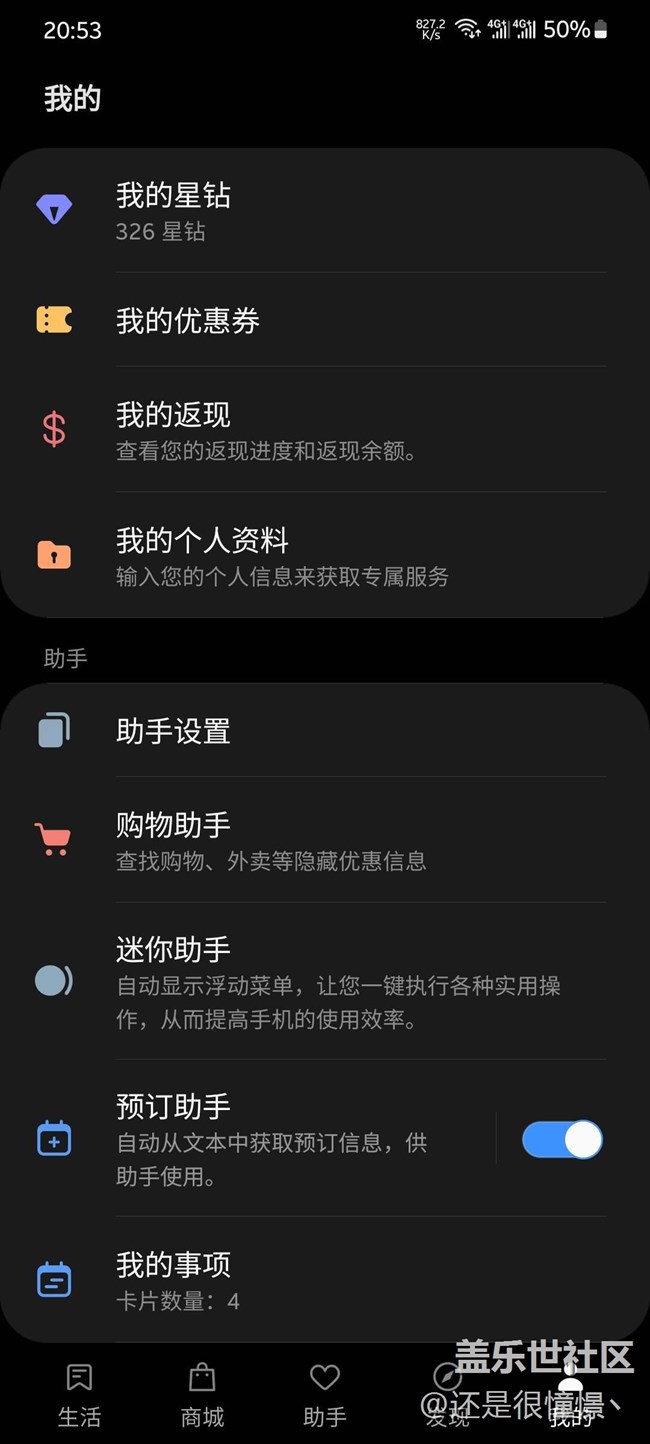View 我的返现 cashback progress
650x1444 pixels.
[325, 430]
